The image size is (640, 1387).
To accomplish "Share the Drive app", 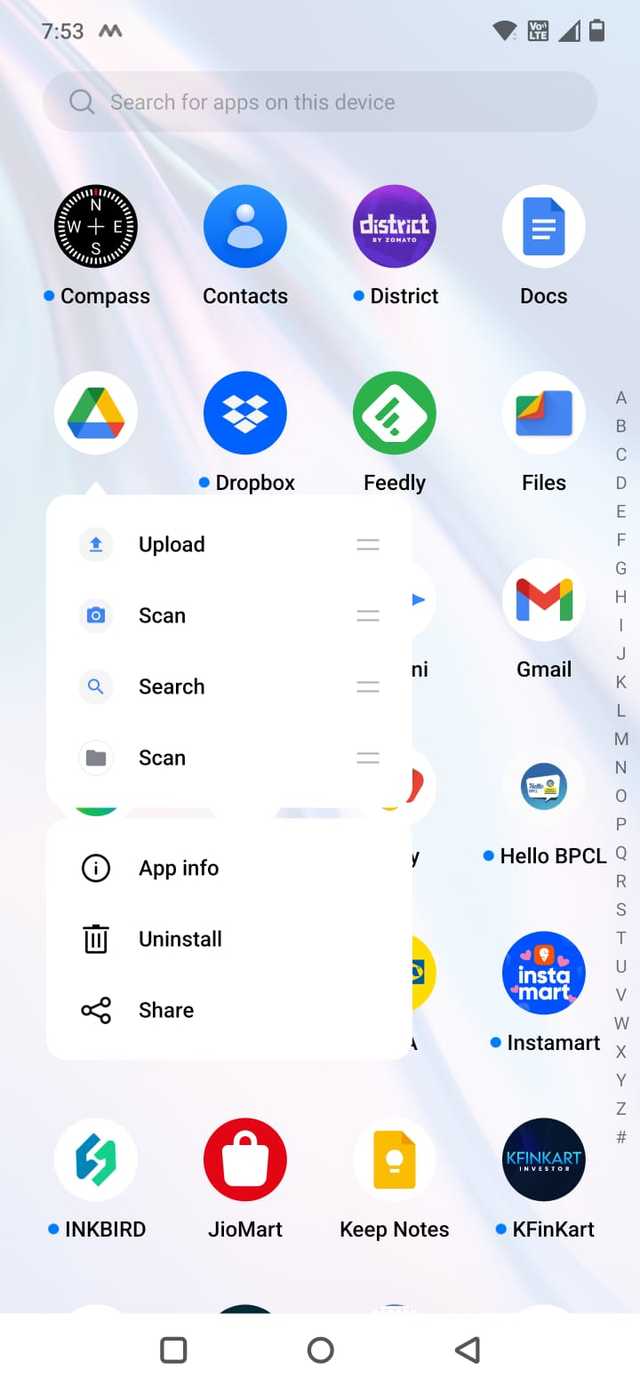I will [166, 1010].
